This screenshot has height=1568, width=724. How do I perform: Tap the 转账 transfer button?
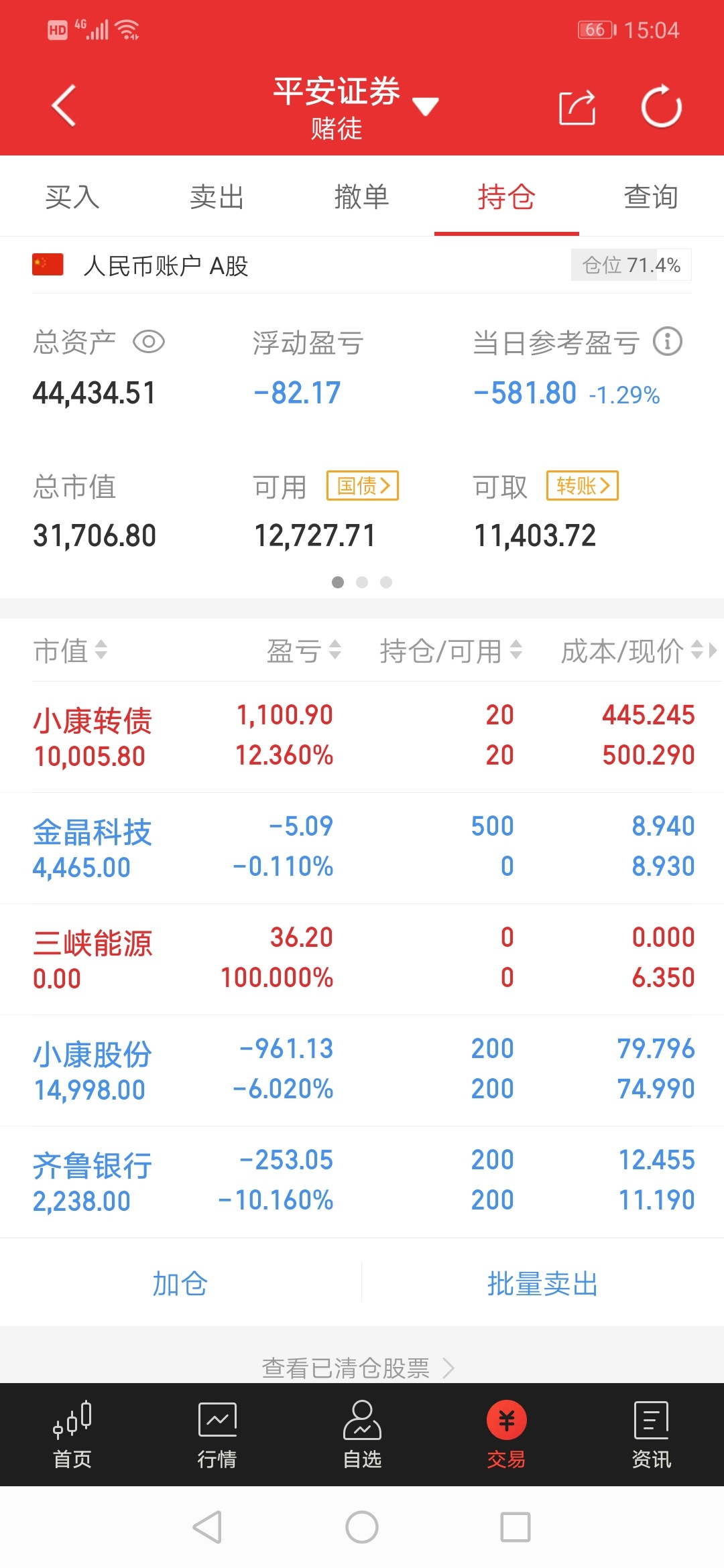583,485
